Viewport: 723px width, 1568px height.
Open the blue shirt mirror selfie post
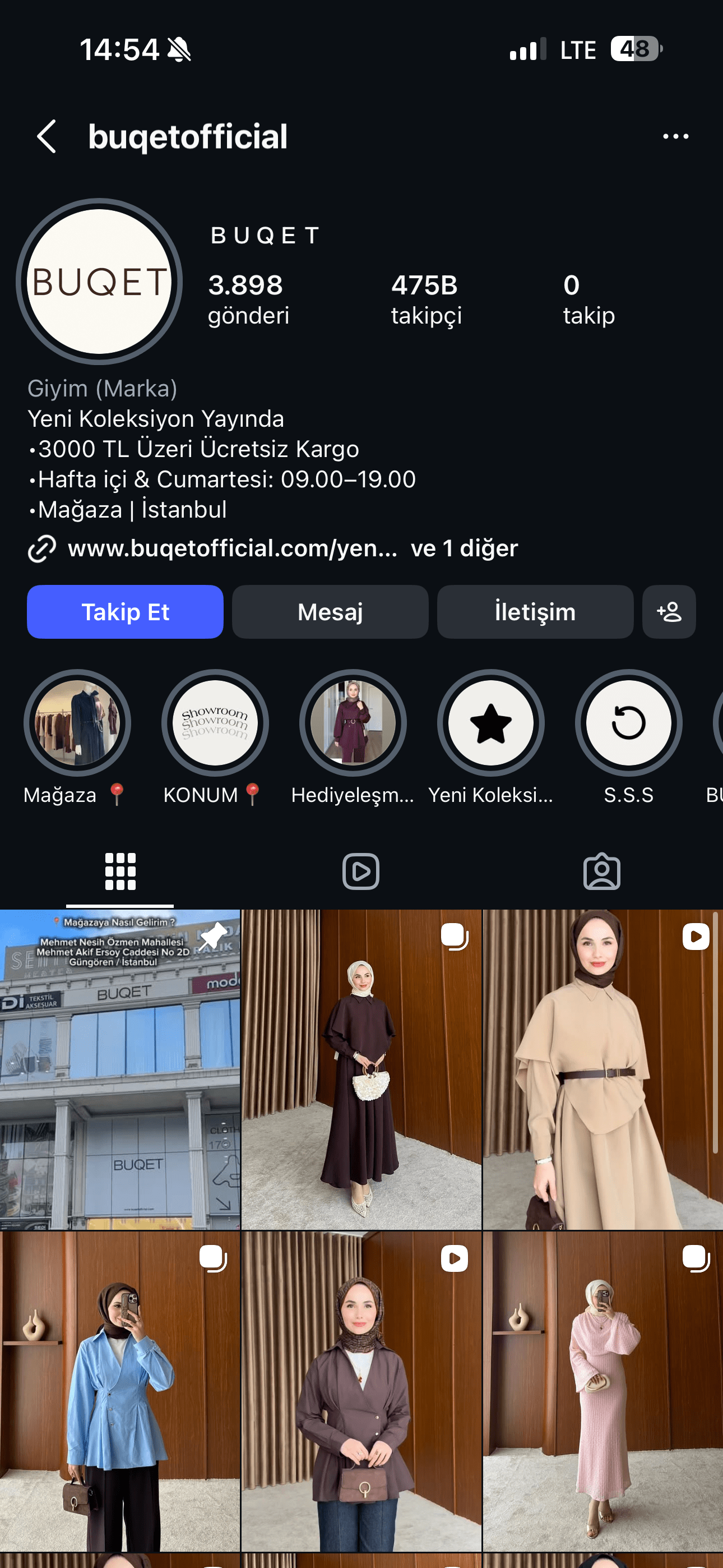point(120,1391)
